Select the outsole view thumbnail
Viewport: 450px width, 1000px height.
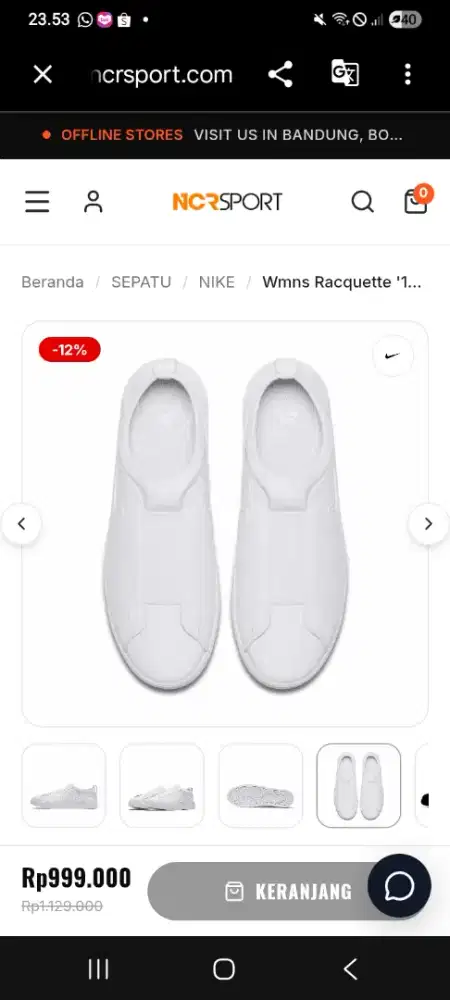coord(261,785)
